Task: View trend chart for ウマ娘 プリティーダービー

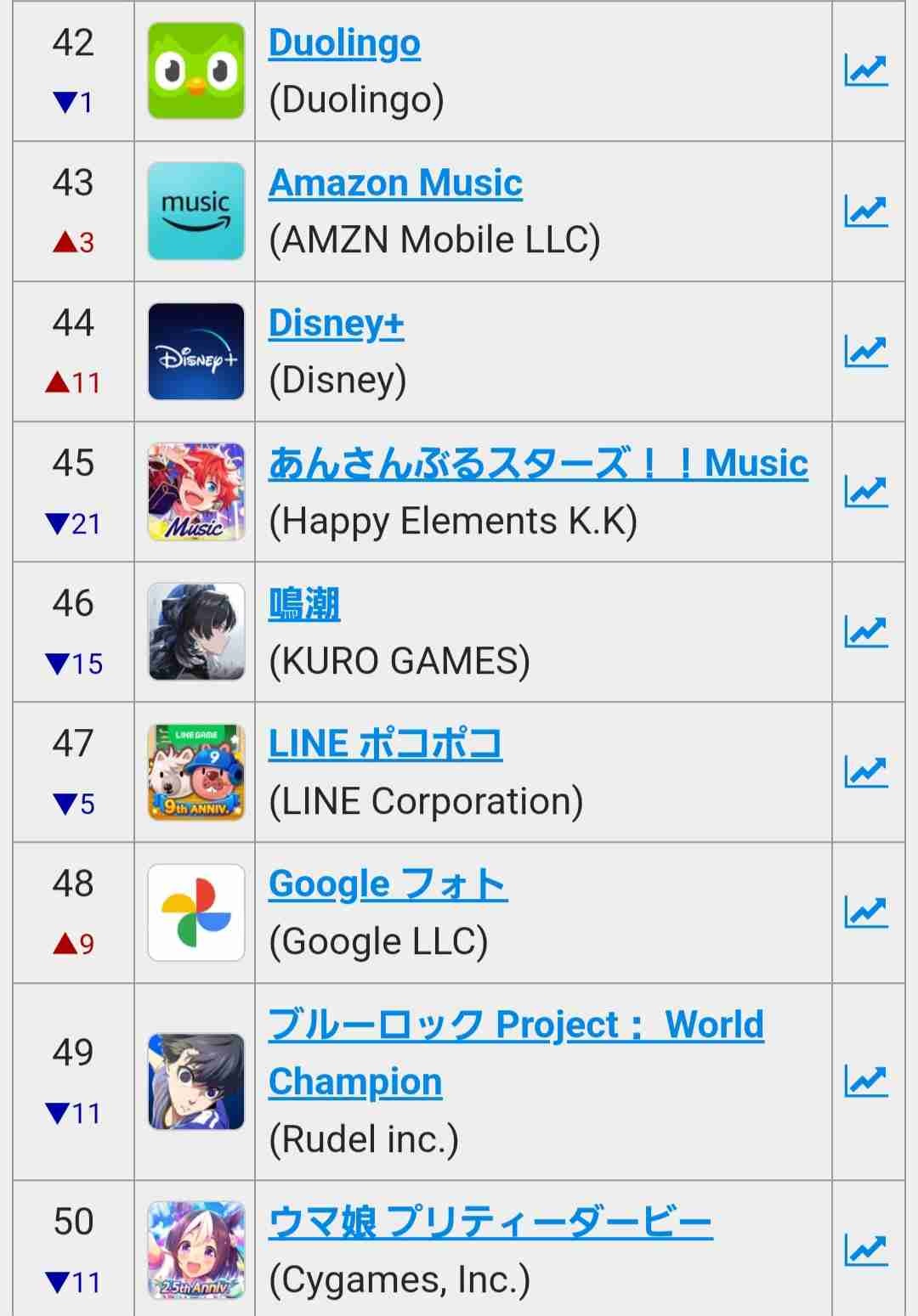Action: coord(865,1250)
